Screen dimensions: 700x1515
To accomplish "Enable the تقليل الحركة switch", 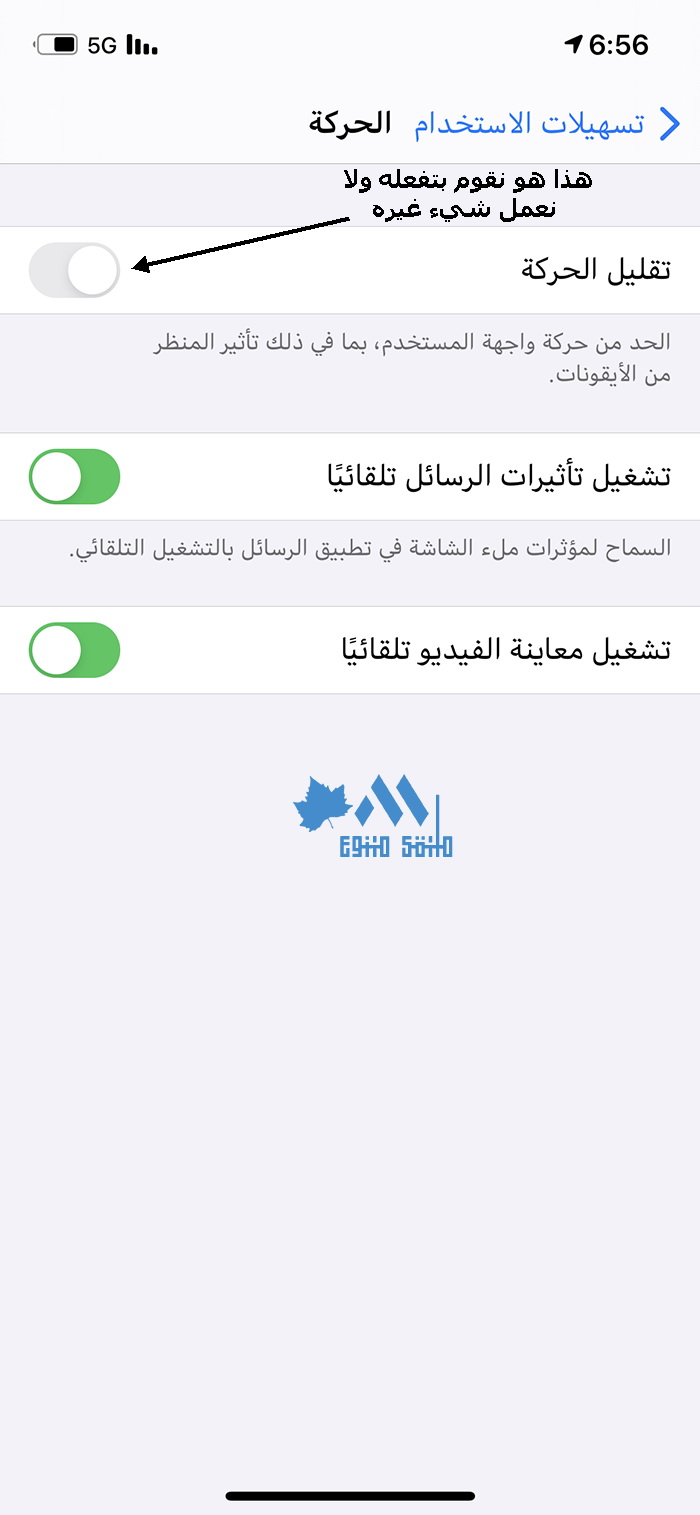I will click(75, 270).
